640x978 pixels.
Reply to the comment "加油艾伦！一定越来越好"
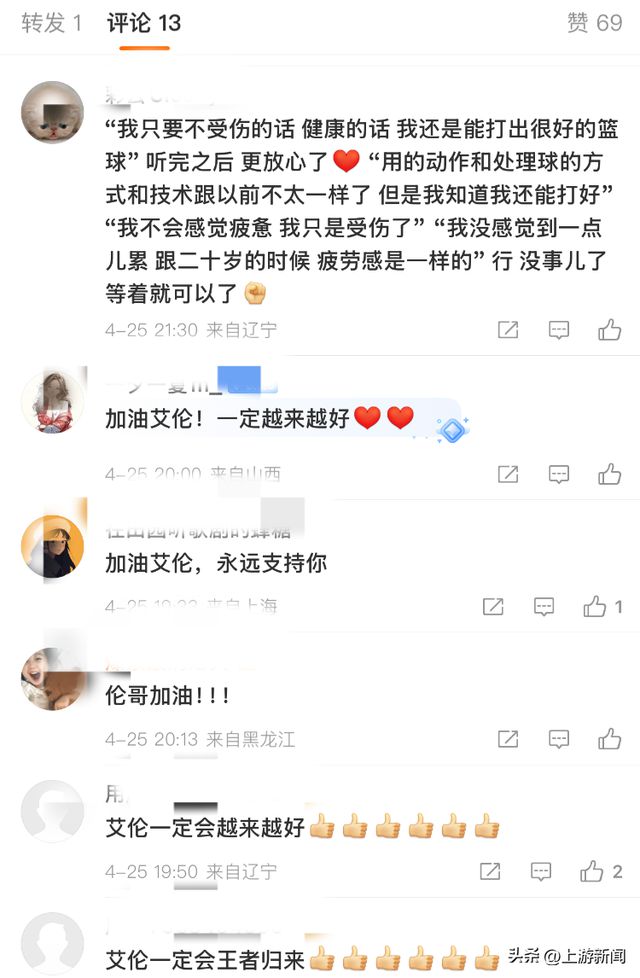(x=559, y=474)
